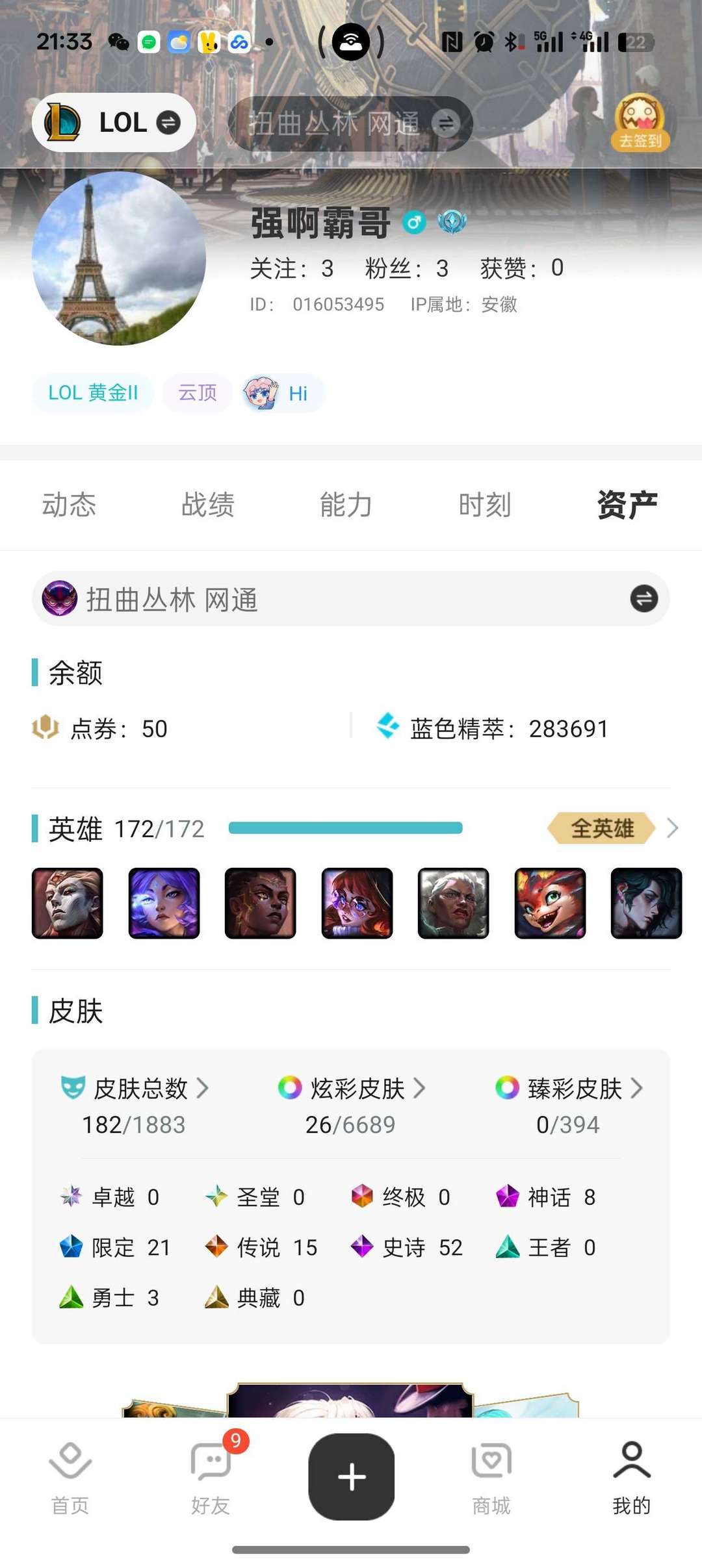
Task: Switch to the 时刻 tab
Action: tap(485, 505)
